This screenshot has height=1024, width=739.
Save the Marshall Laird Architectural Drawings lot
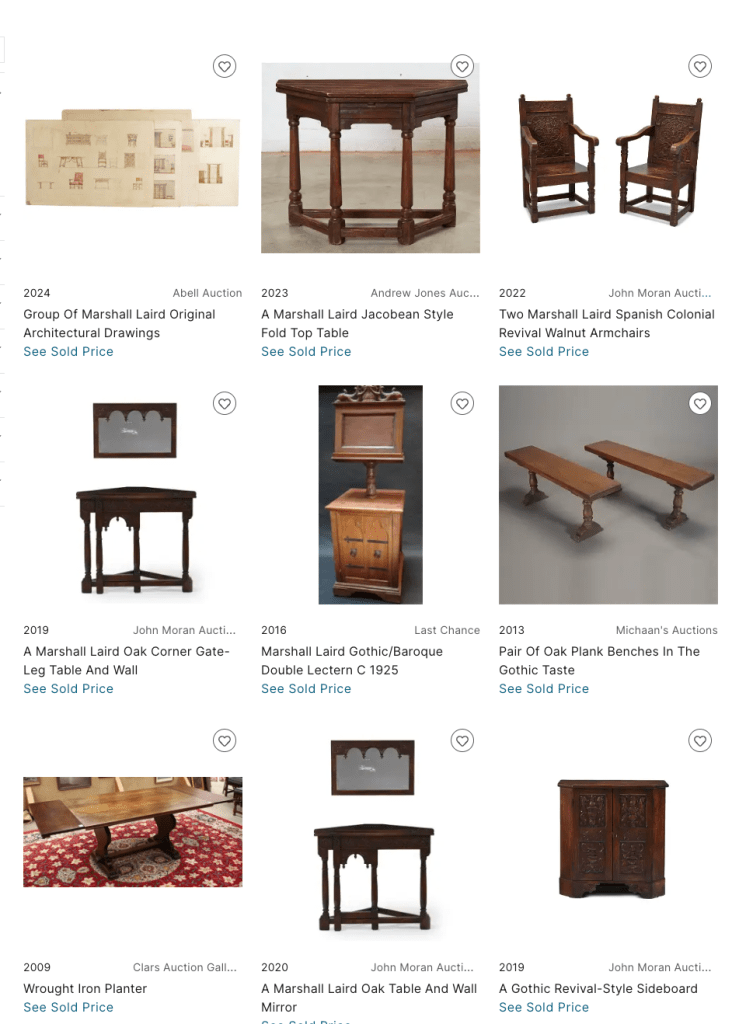click(225, 67)
